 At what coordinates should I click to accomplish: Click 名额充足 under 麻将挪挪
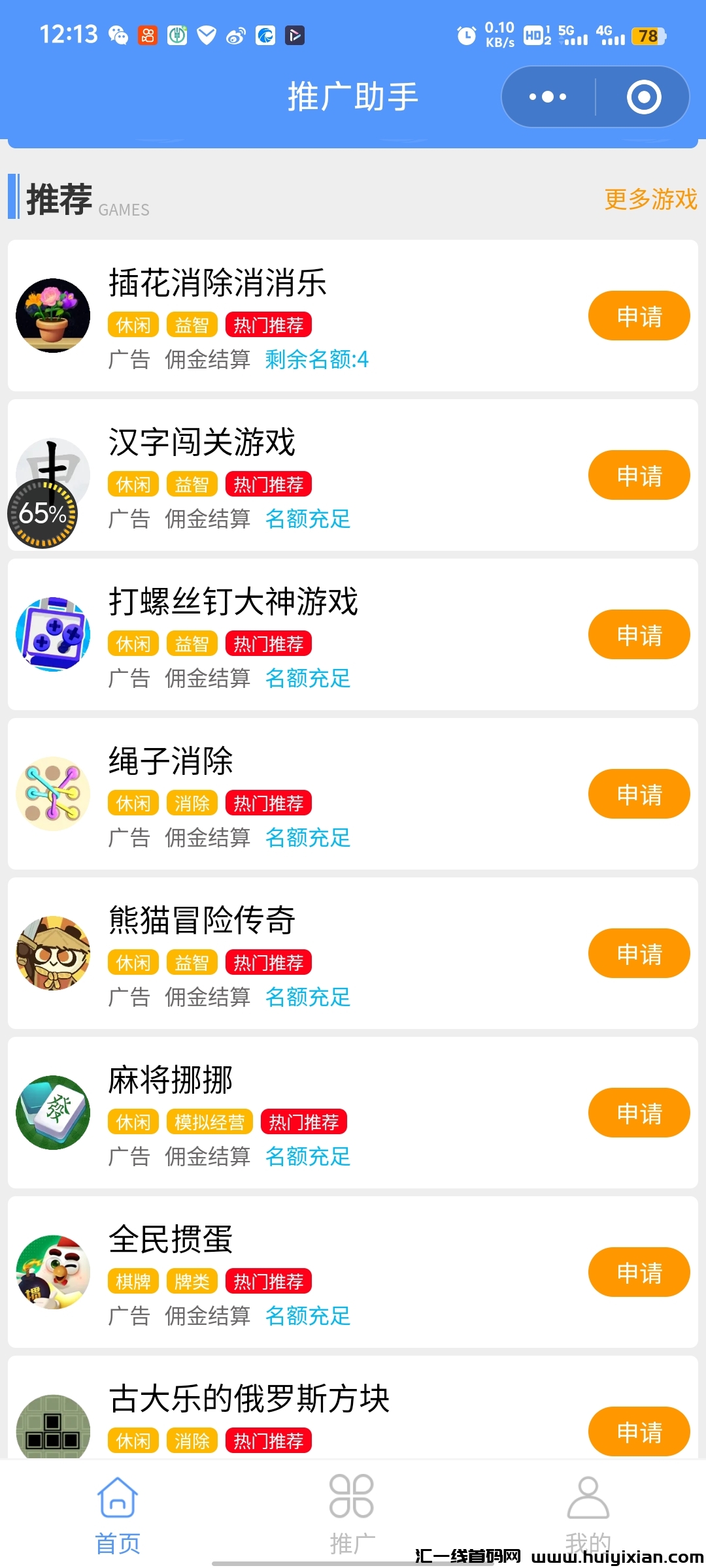point(309,1157)
